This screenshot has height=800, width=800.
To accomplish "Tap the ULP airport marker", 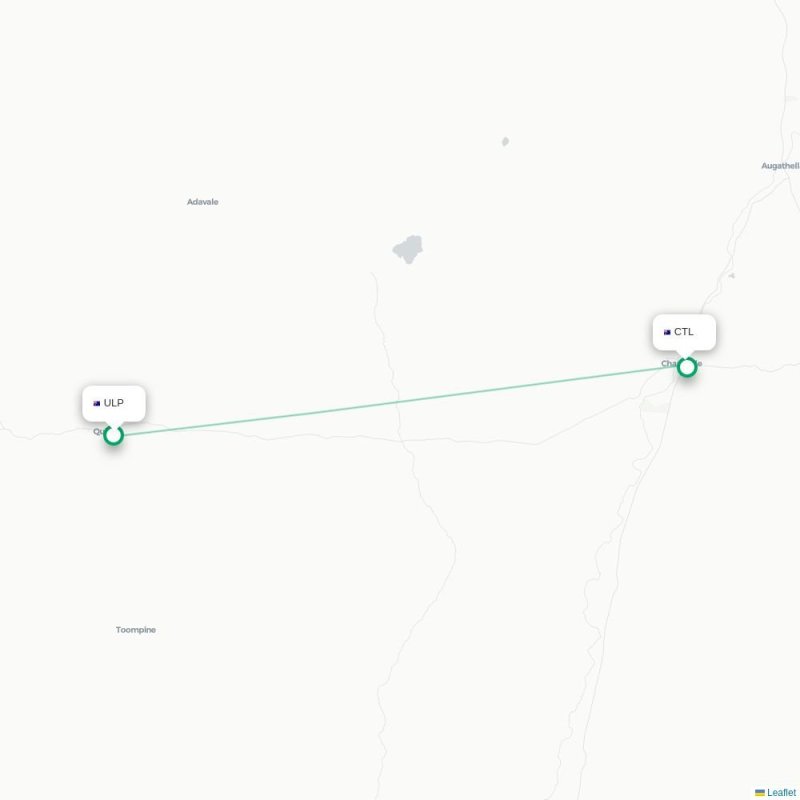I will tap(114, 435).
